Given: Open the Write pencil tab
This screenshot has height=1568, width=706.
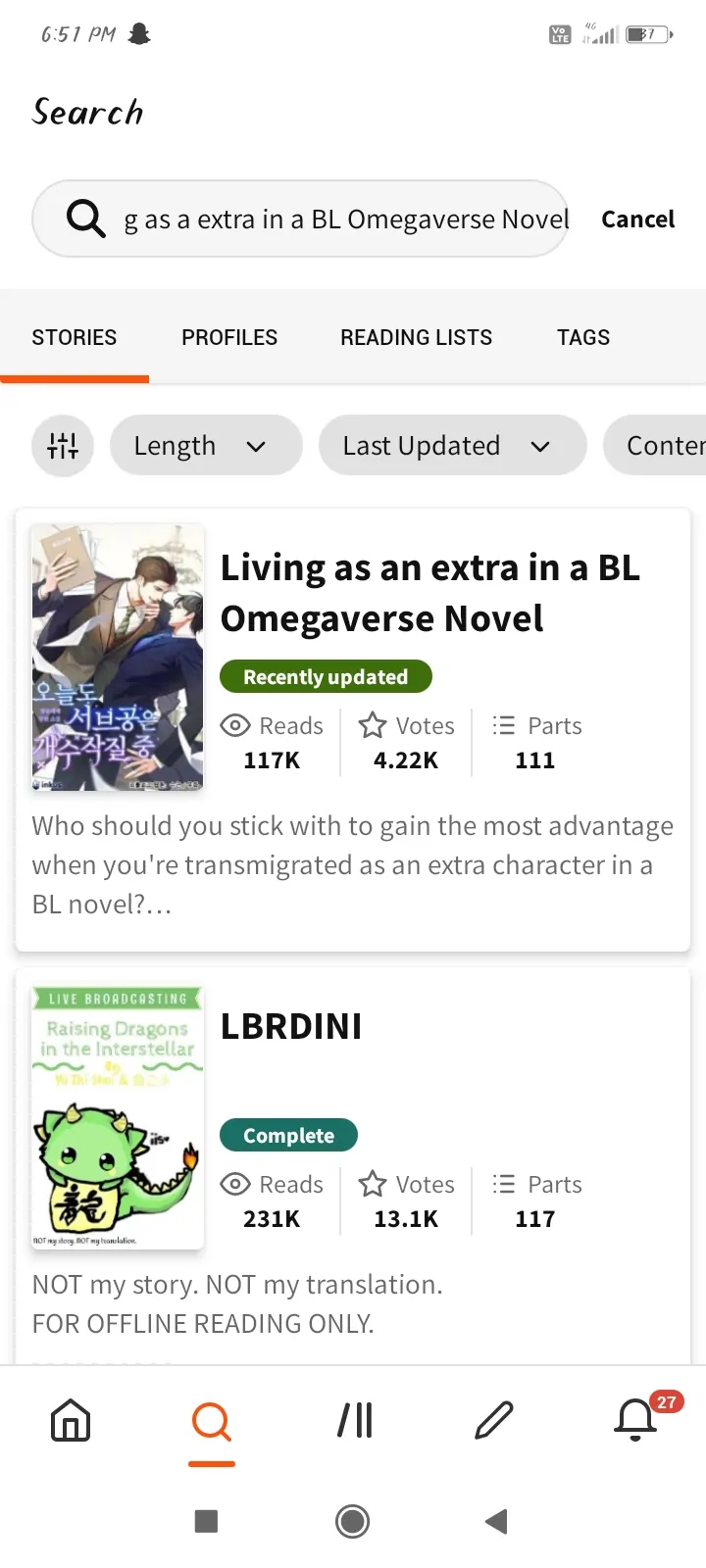Looking at the screenshot, I should point(494,1420).
